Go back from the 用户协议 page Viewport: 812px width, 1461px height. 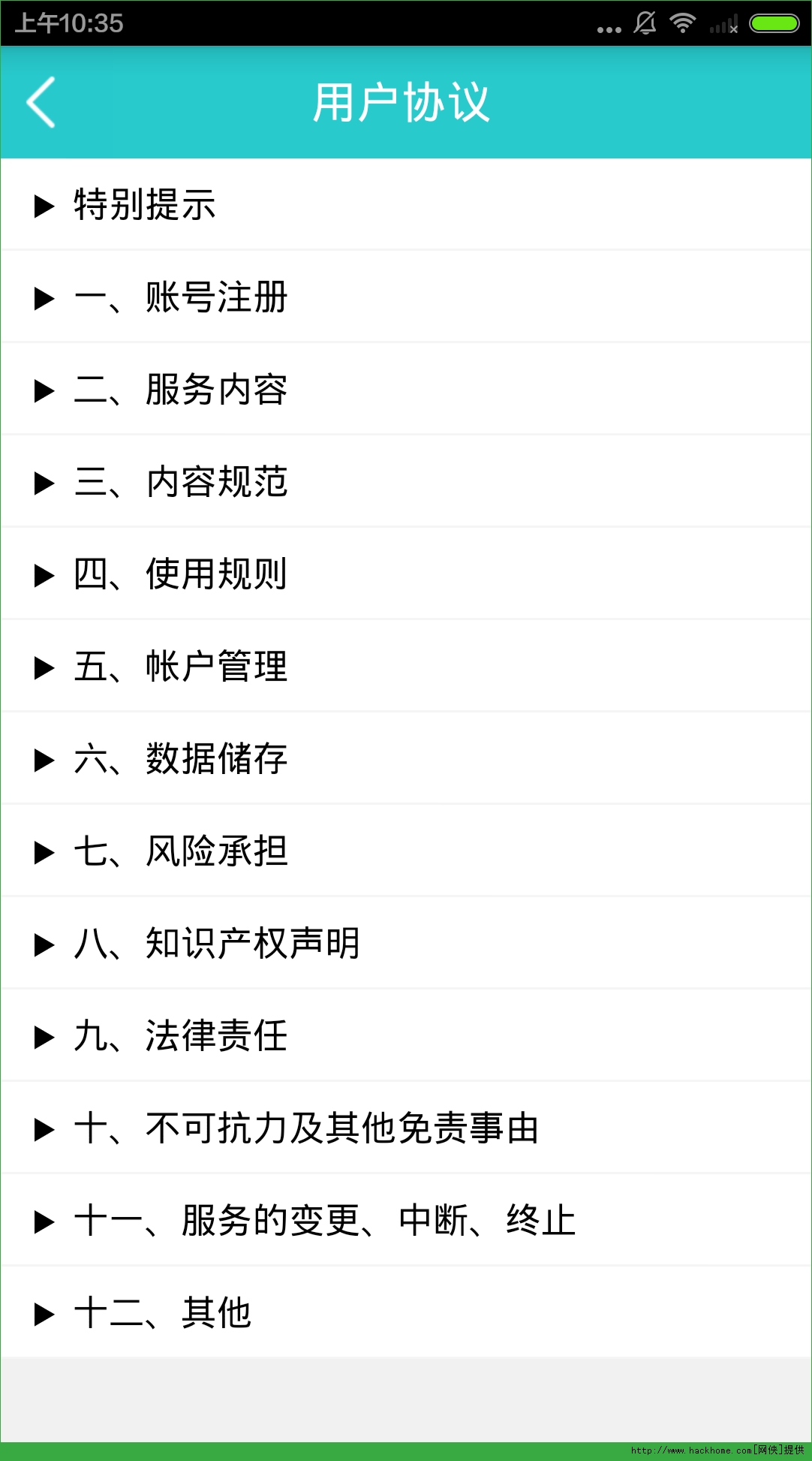pyautogui.click(x=41, y=102)
